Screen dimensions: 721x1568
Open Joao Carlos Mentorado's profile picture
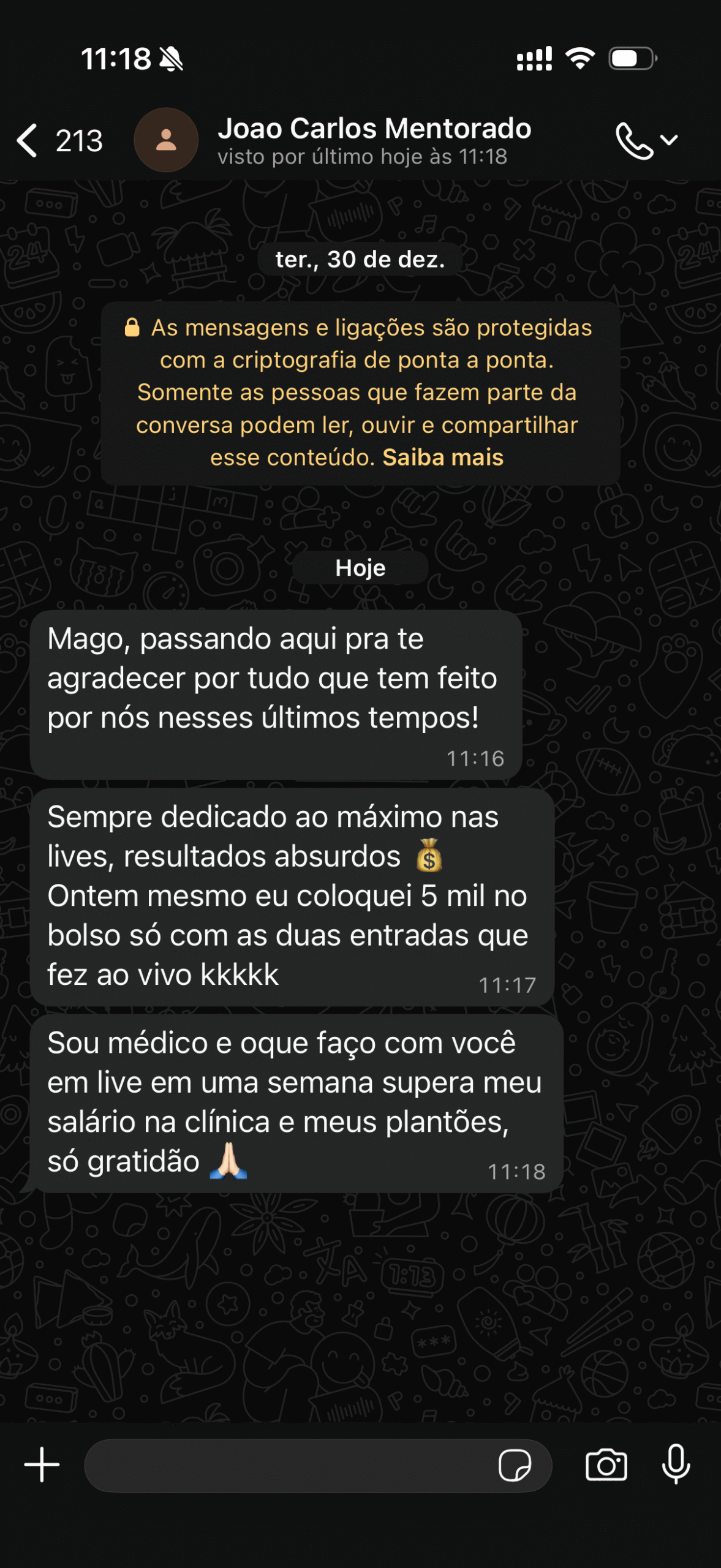coord(165,140)
